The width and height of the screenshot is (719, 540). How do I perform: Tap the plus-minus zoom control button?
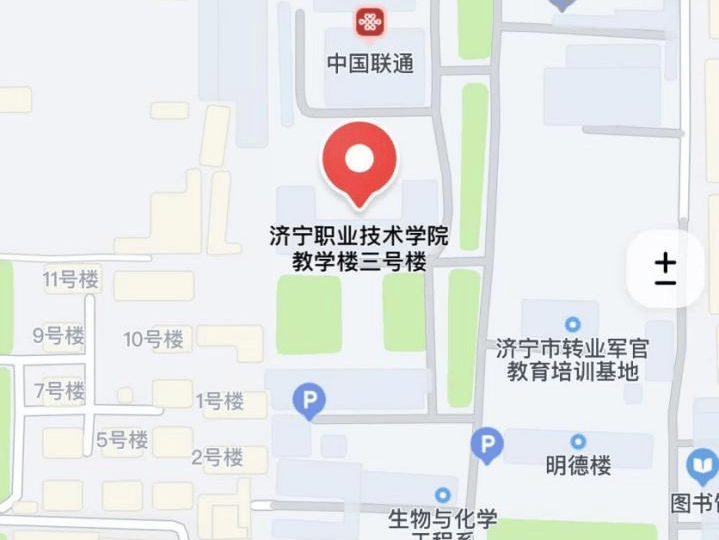click(x=665, y=270)
